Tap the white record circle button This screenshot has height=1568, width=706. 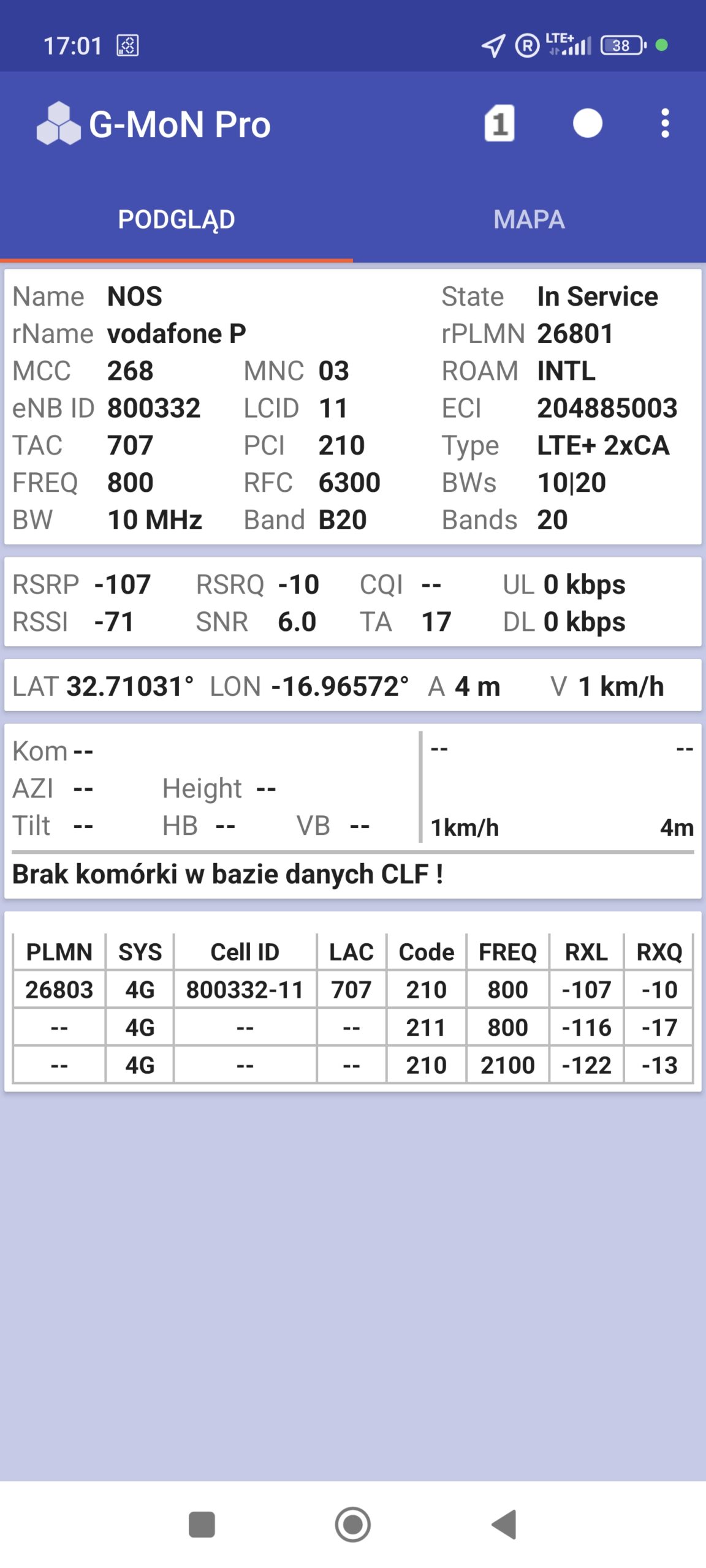587,124
